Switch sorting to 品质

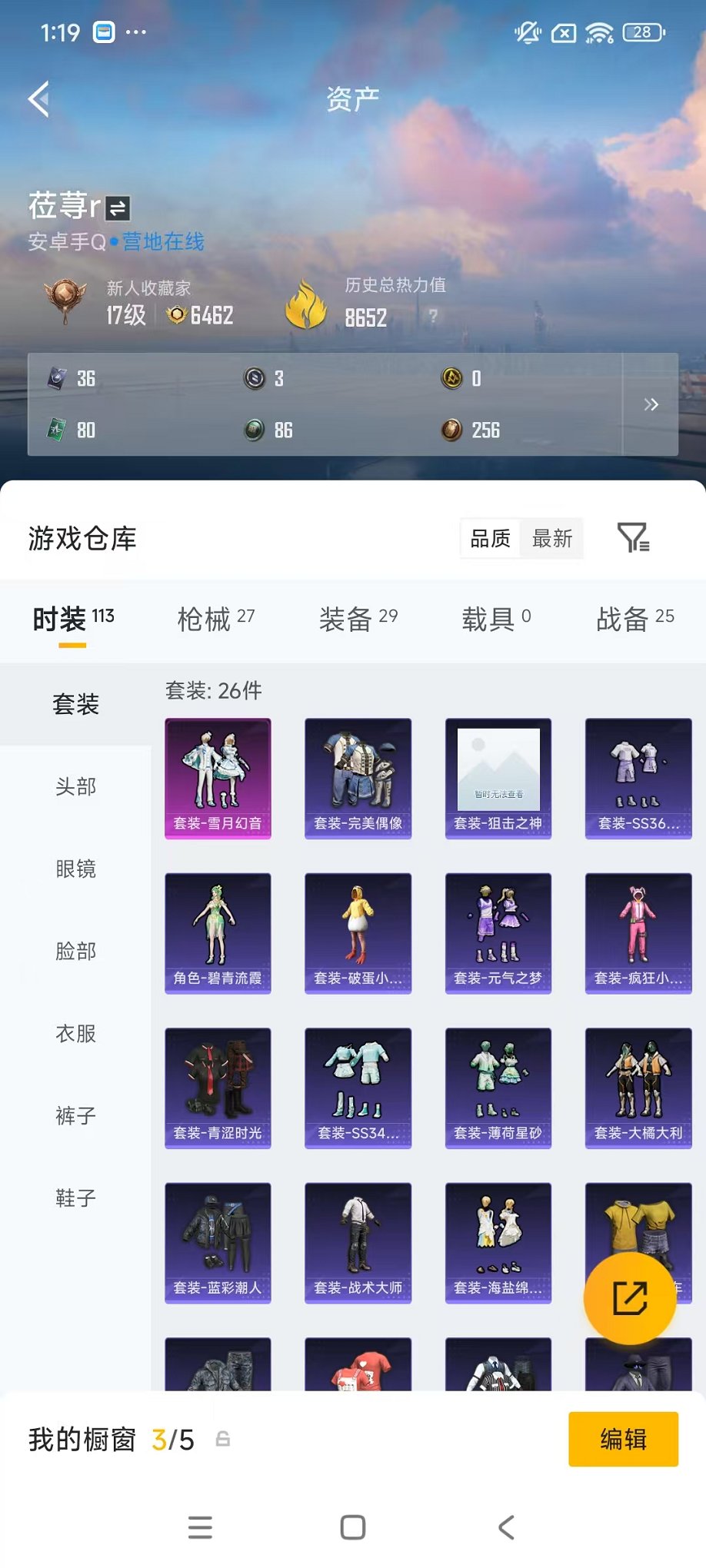[x=490, y=540]
